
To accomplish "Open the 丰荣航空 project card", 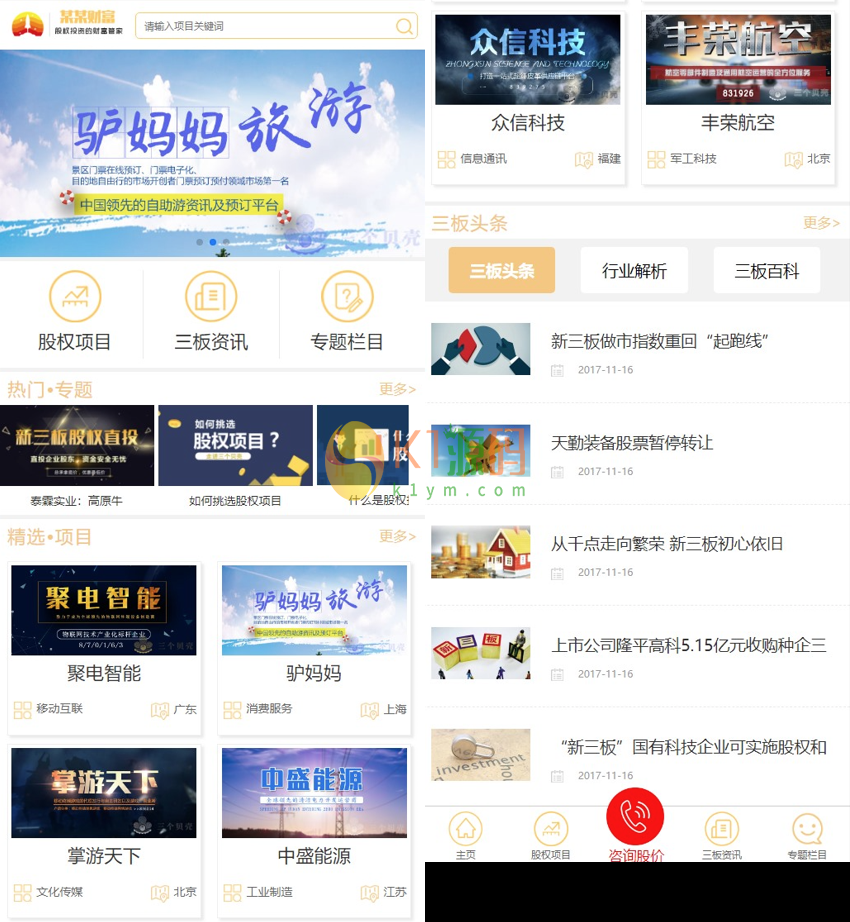I will pyautogui.click(x=738, y=95).
